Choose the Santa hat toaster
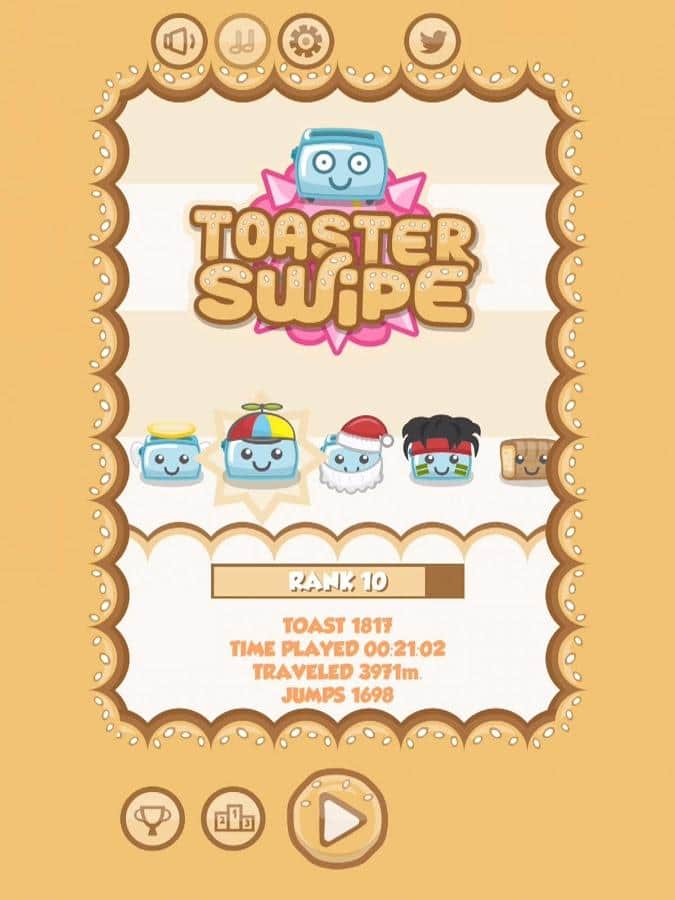The height and width of the screenshot is (900, 675). click(x=354, y=453)
